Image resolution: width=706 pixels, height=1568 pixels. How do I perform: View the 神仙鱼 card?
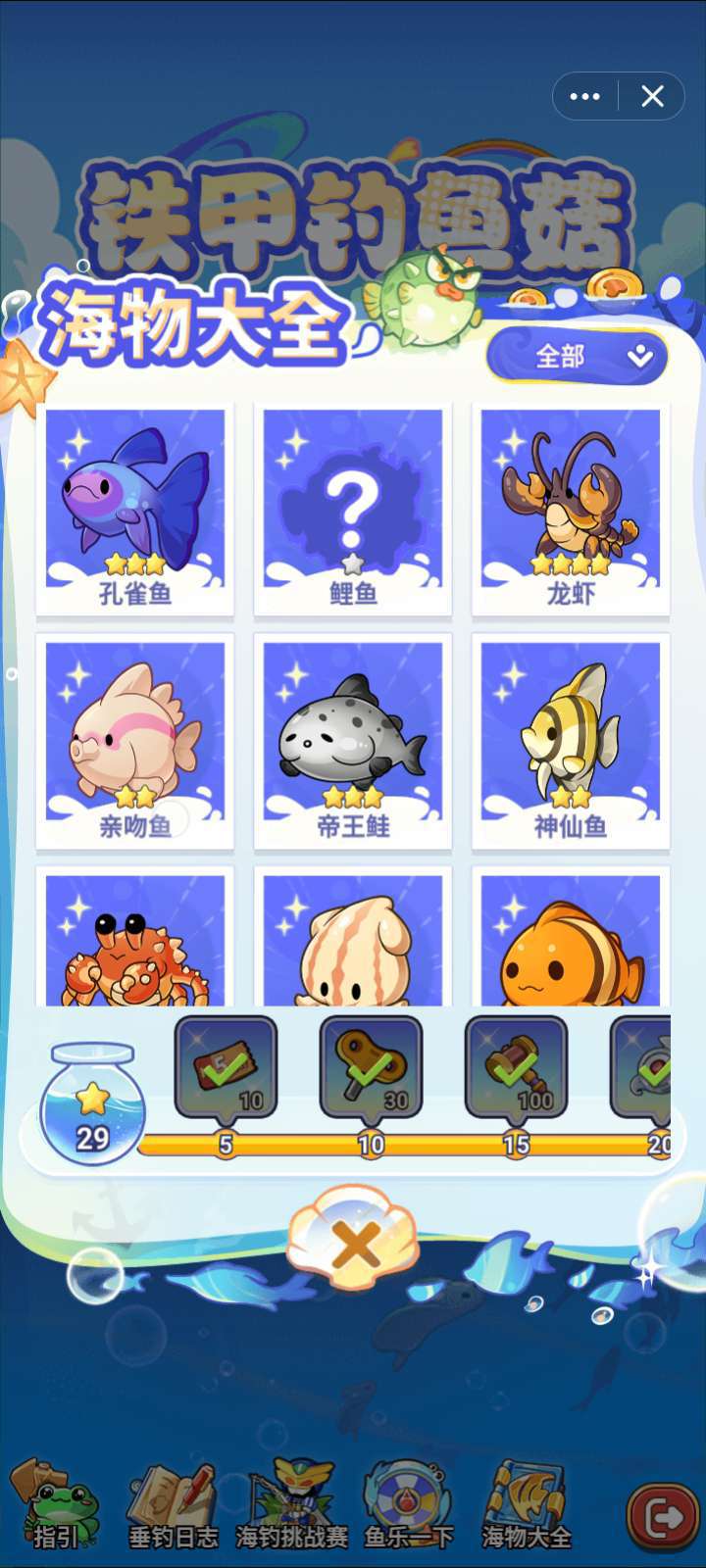(x=571, y=742)
